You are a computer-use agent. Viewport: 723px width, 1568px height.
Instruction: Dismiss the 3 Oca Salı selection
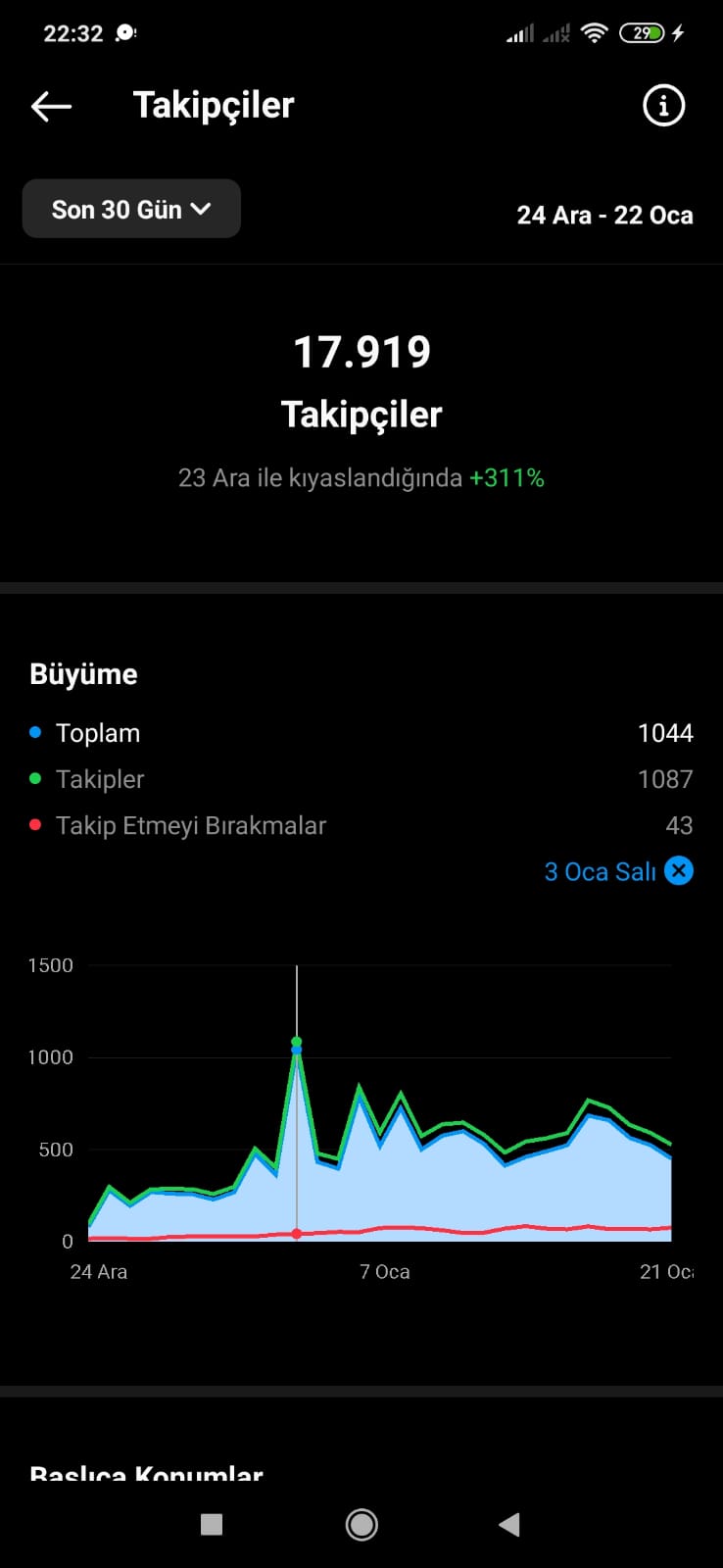coord(679,870)
